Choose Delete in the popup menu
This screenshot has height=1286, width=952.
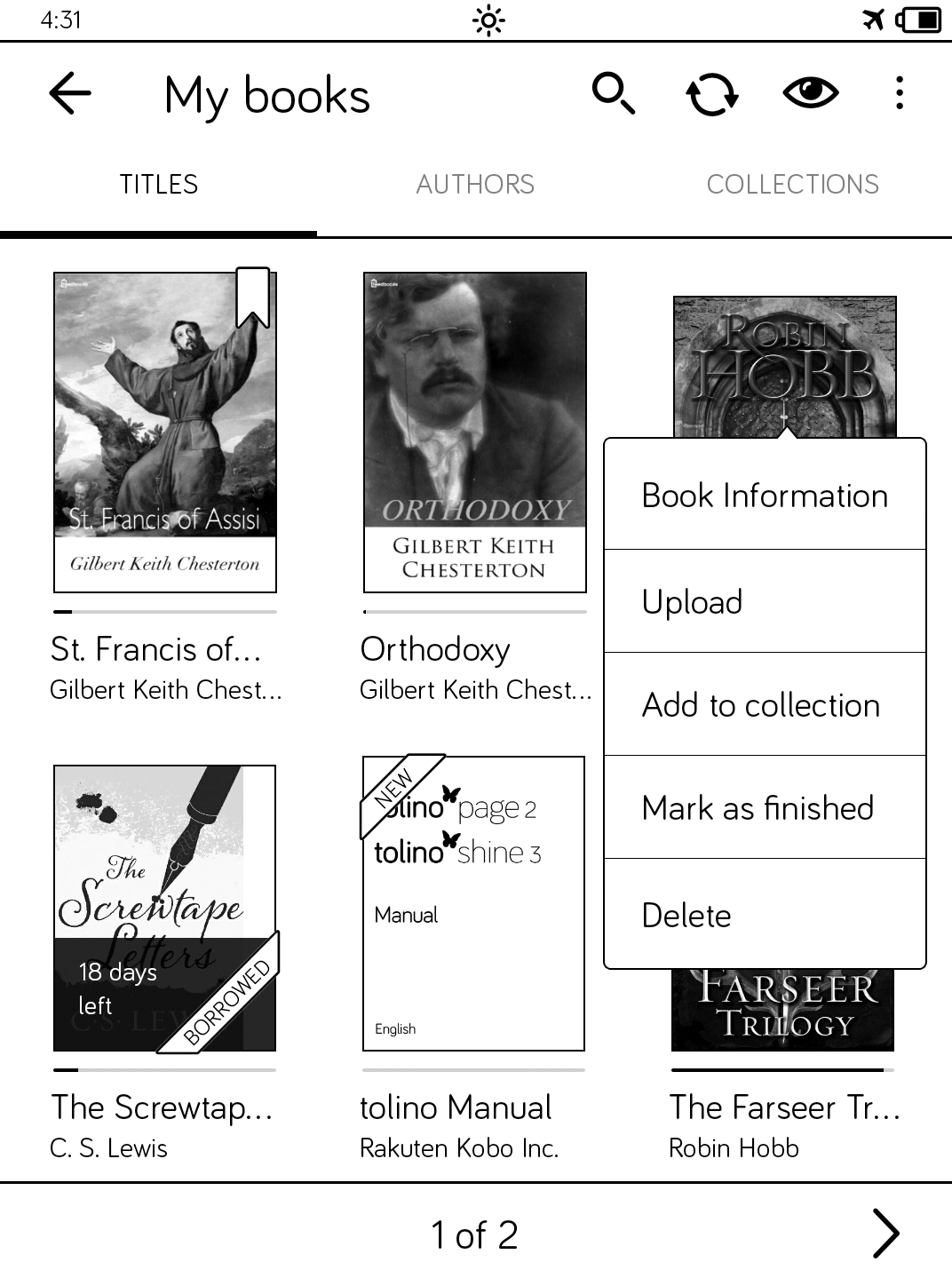(765, 916)
